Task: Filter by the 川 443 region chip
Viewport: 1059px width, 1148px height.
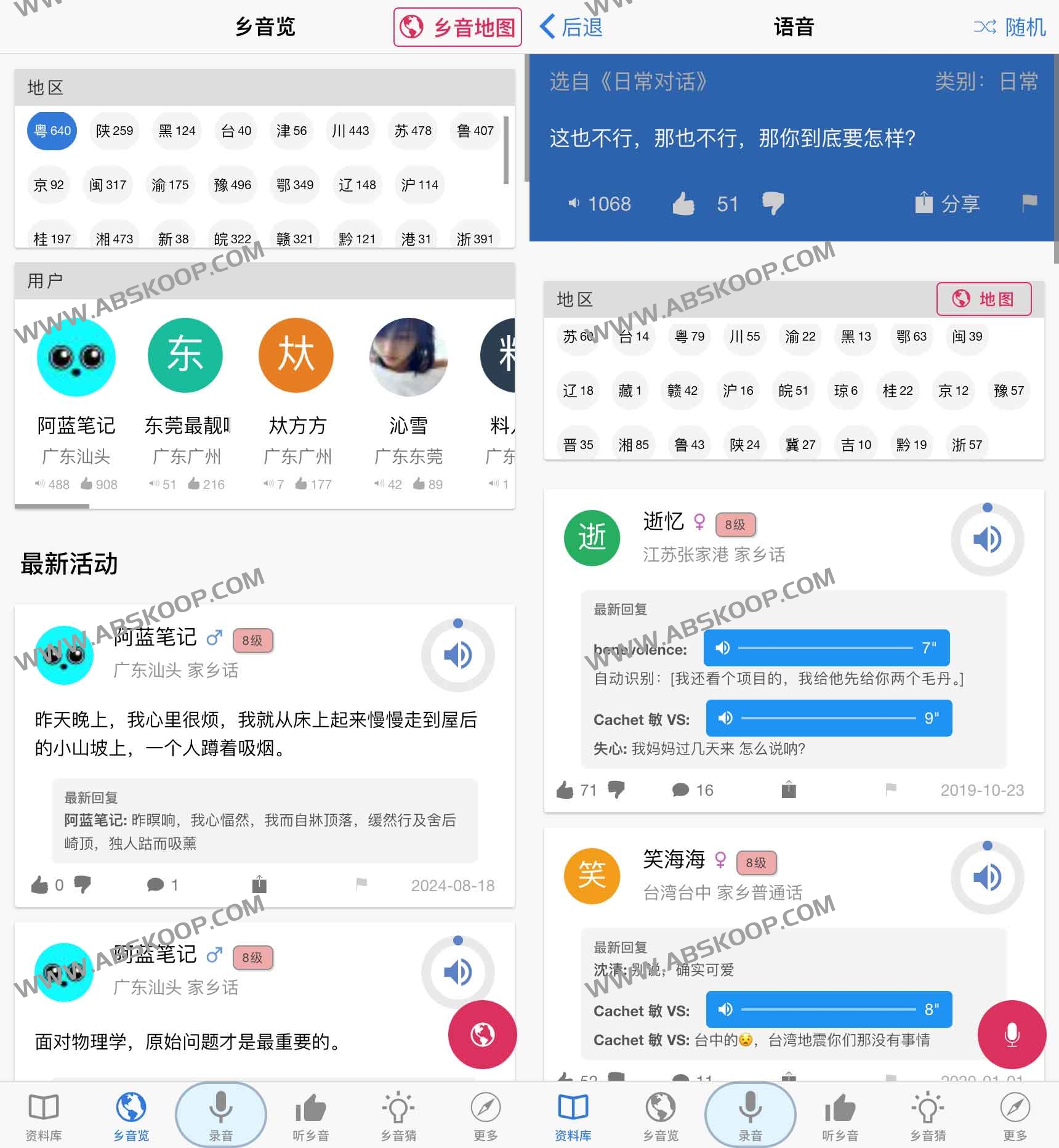Action: (350, 131)
